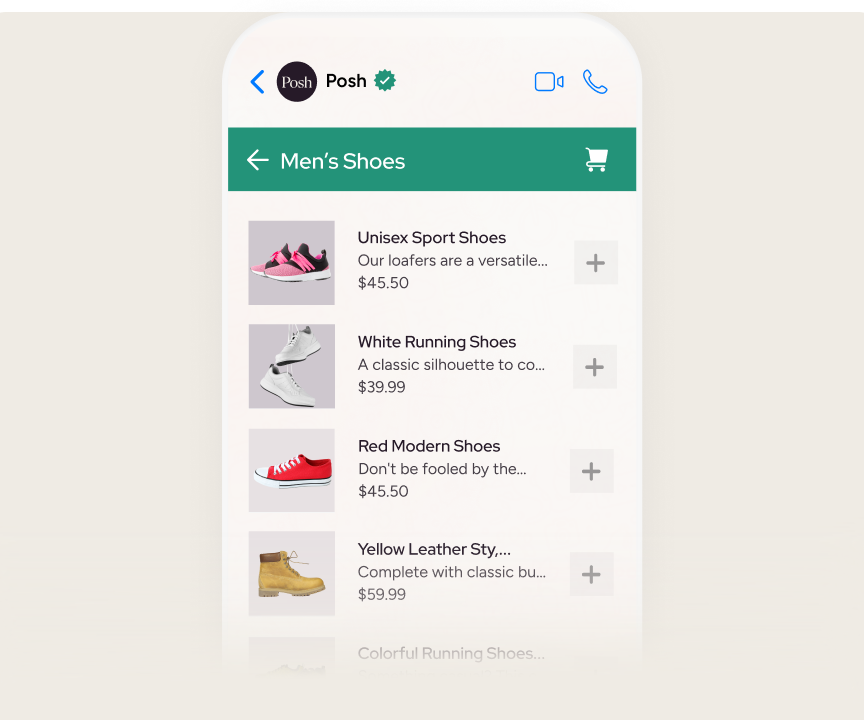
Task: Open the Unisex Sport Shoes item
Action: pyautogui.click(x=431, y=238)
